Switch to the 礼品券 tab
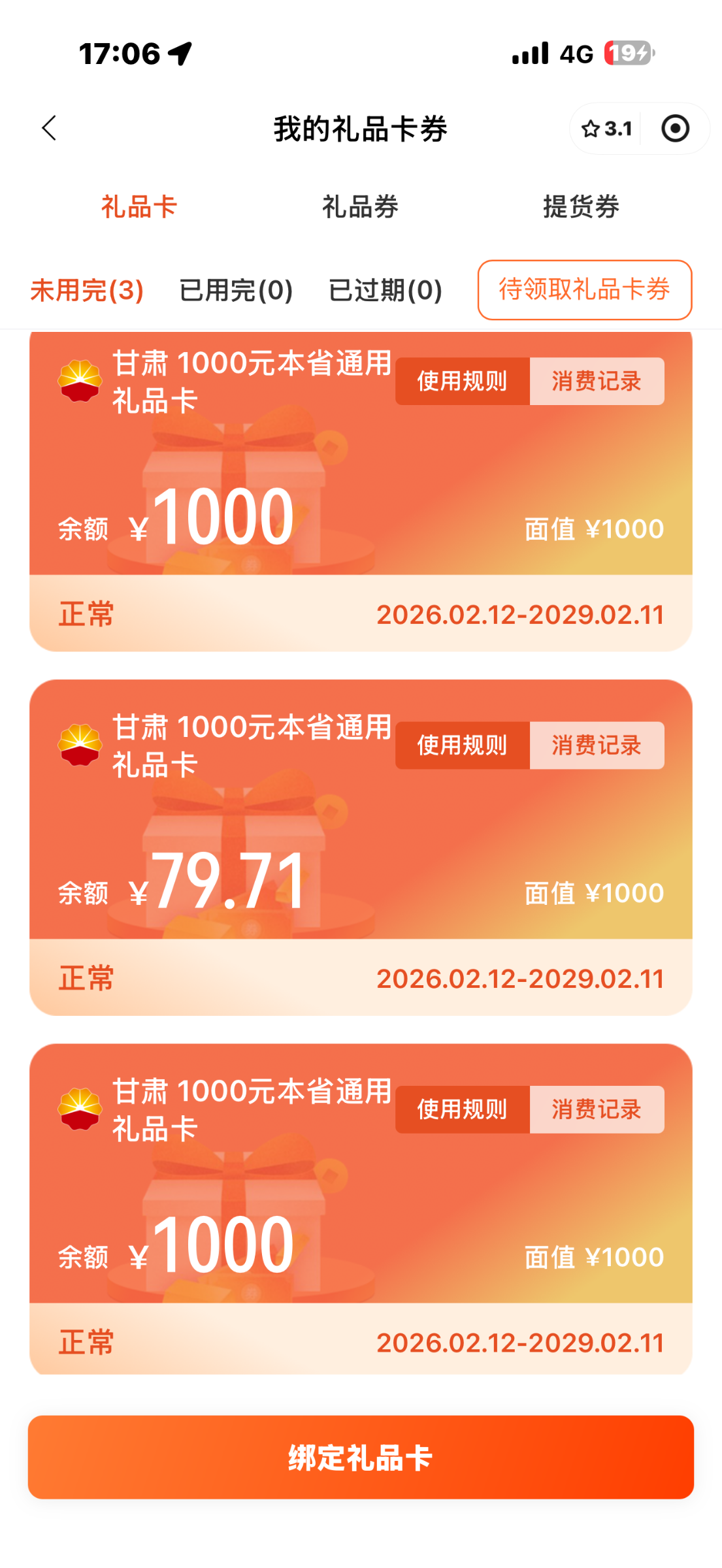This screenshot has width=722, height=1568. pos(360,206)
